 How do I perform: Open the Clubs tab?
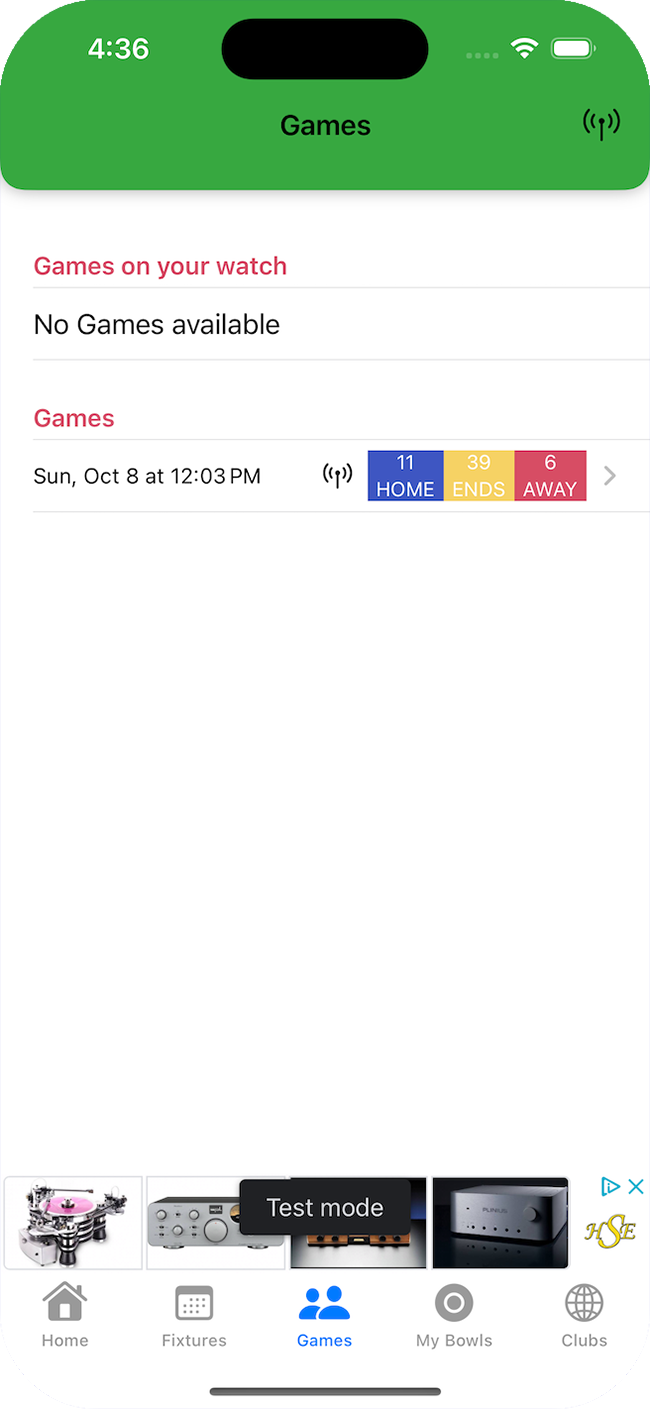[x=584, y=1315]
